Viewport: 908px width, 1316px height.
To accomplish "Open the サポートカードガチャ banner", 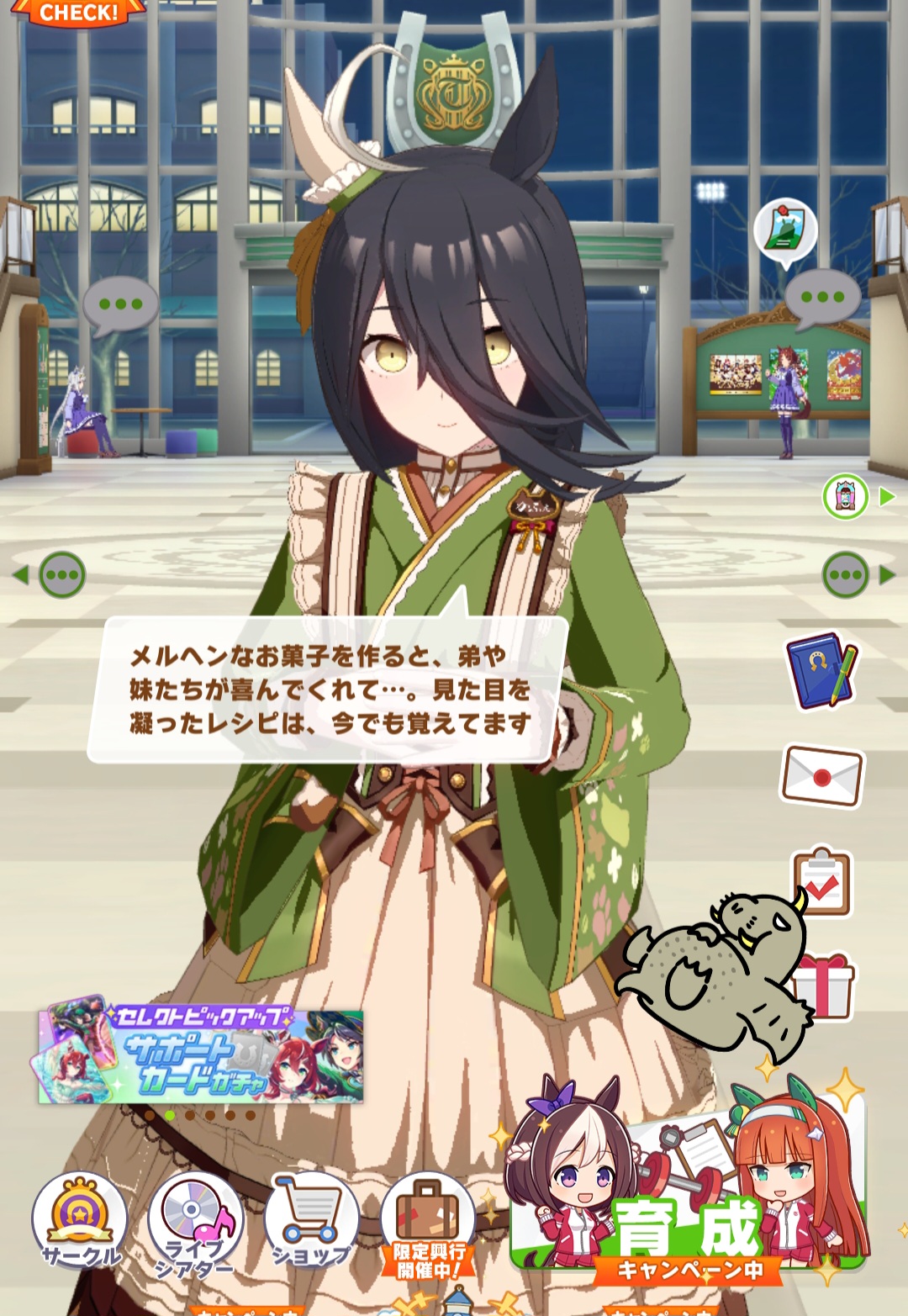I will pyautogui.click(x=200, y=1056).
